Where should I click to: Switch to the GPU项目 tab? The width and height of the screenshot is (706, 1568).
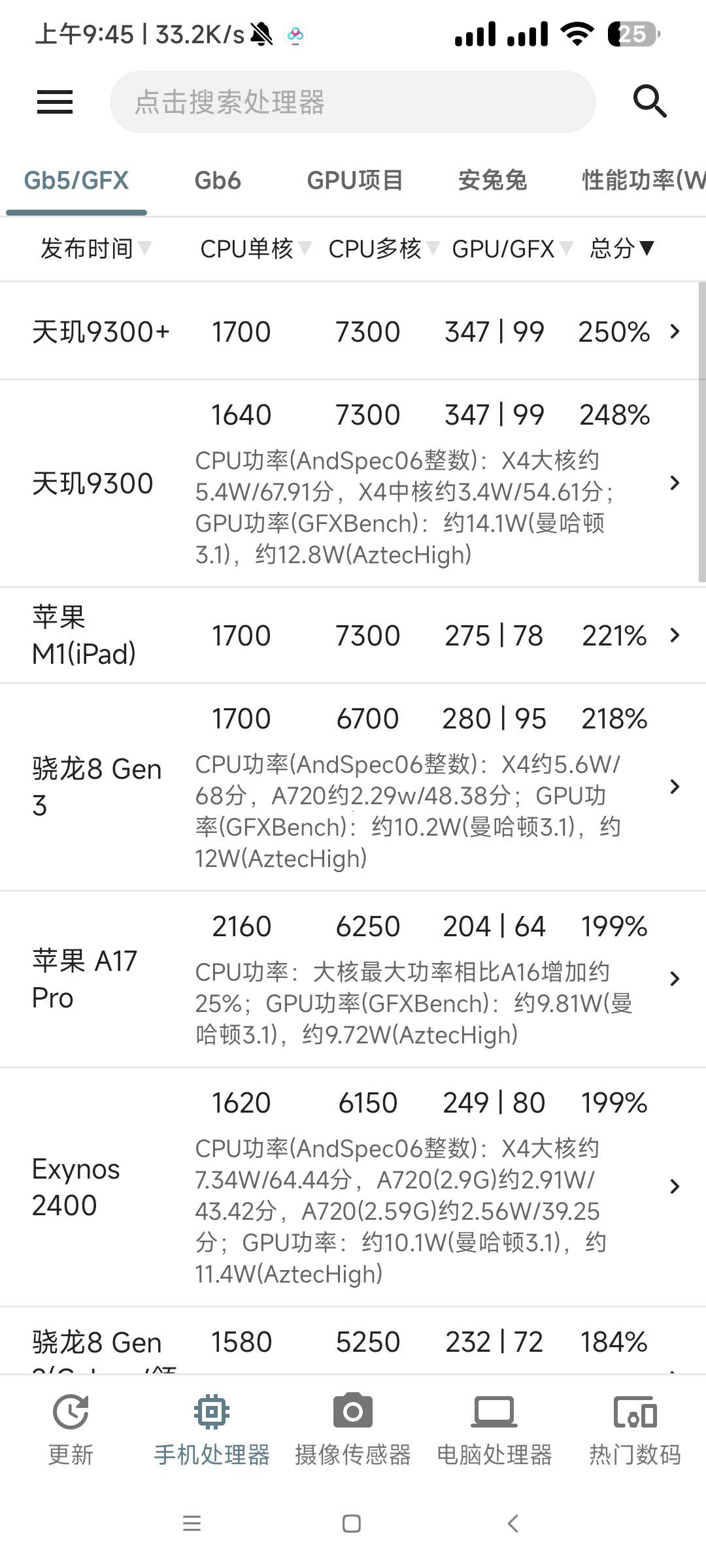click(x=355, y=180)
